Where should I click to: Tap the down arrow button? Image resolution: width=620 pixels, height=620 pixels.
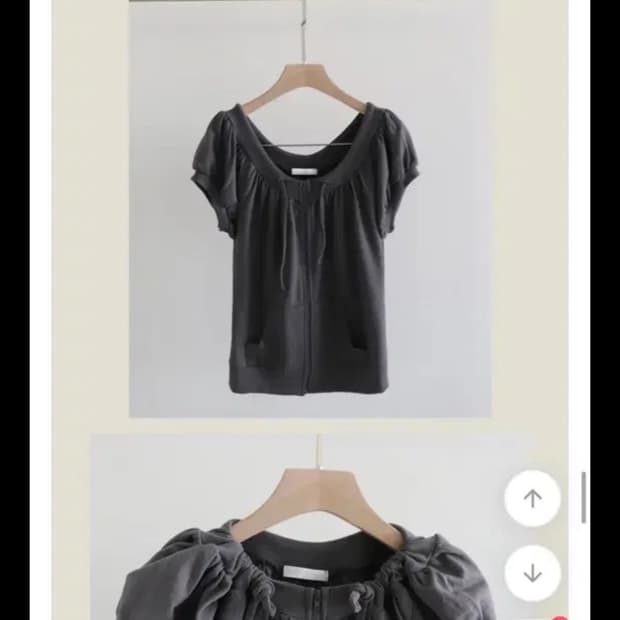pos(532,573)
